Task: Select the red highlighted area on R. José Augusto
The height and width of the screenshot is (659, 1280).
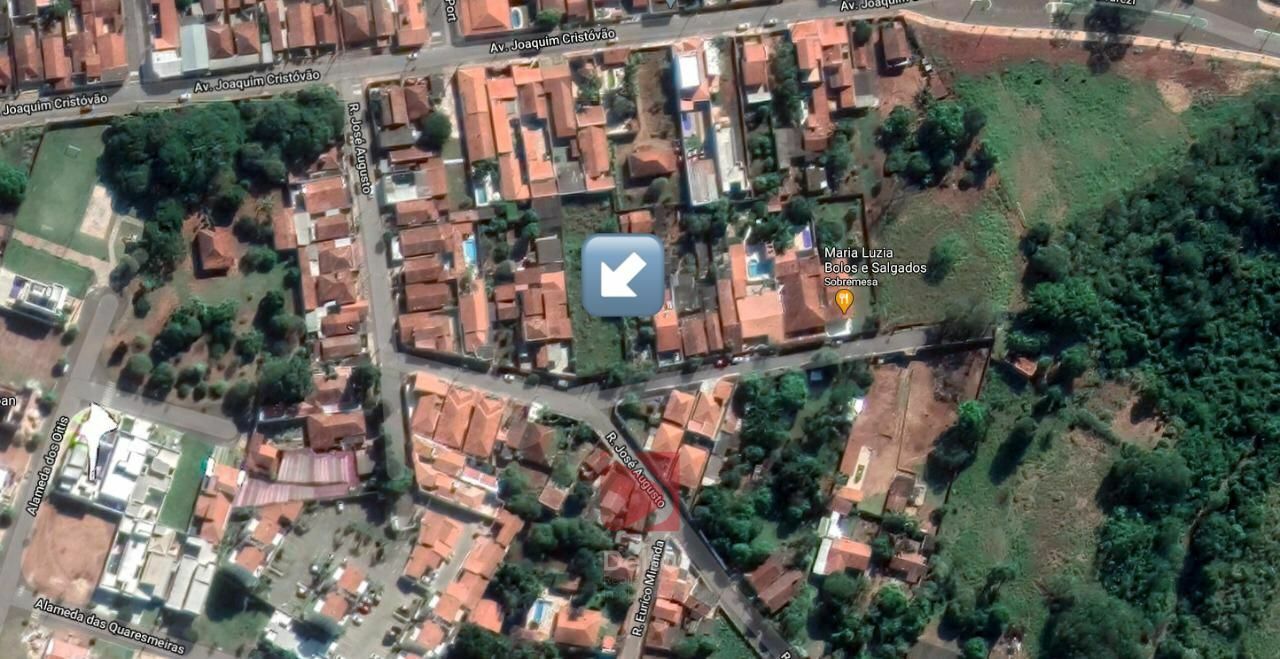Action: 641,493
